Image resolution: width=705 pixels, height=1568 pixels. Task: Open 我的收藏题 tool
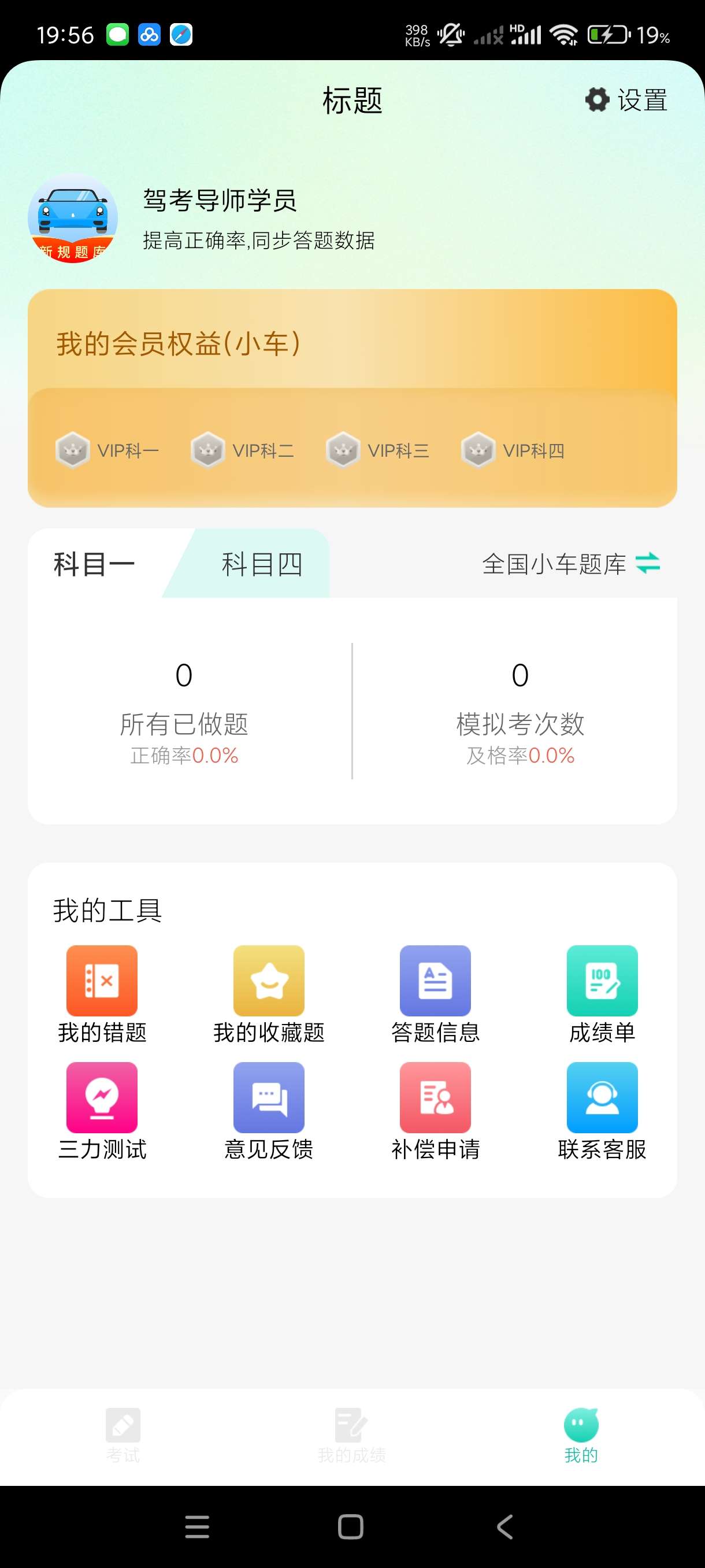tap(269, 993)
